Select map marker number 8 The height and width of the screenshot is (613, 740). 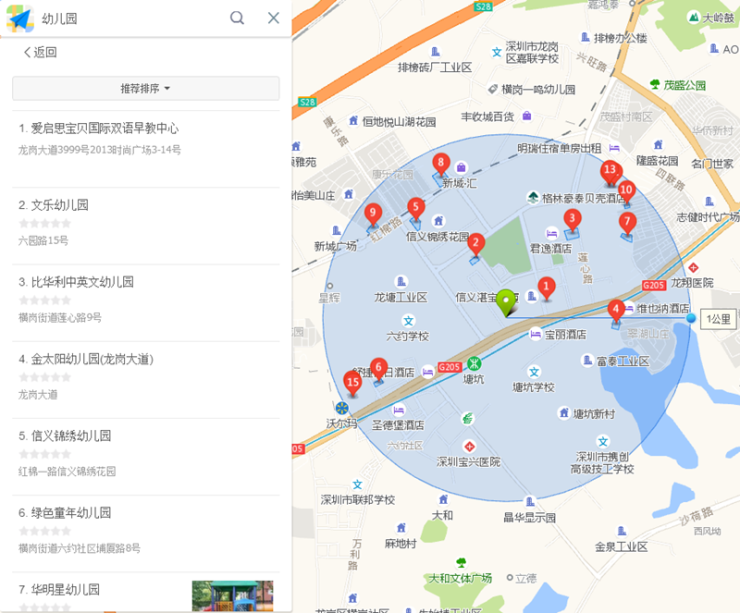pyautogui.click(x=440, y=162)
